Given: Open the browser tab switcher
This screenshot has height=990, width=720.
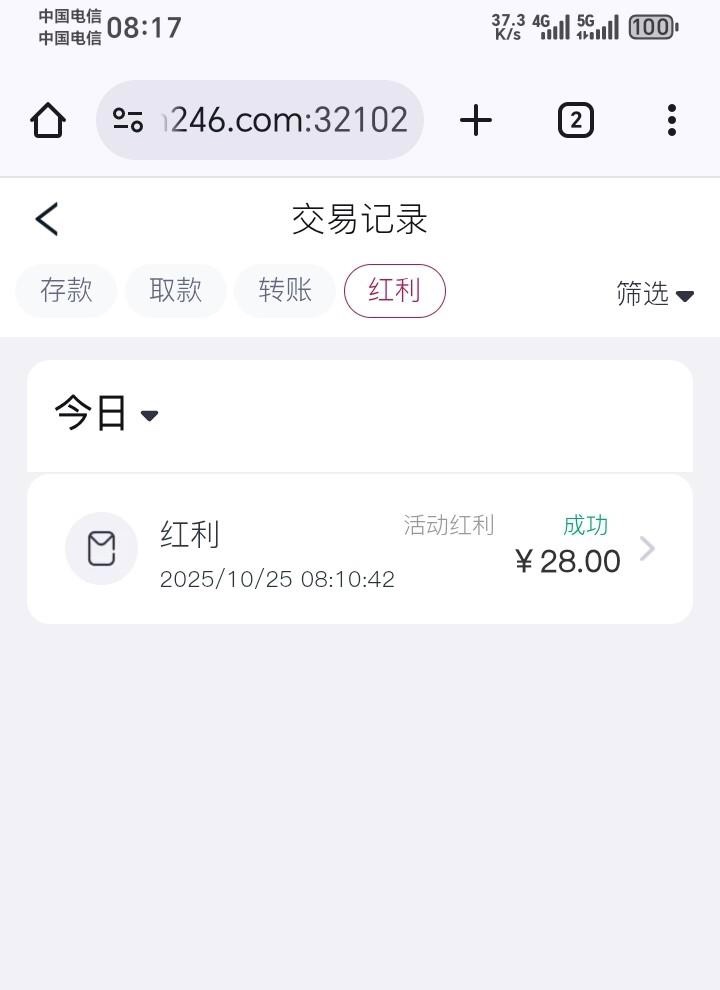Looking at the screenshot, I should pos(575,121).
